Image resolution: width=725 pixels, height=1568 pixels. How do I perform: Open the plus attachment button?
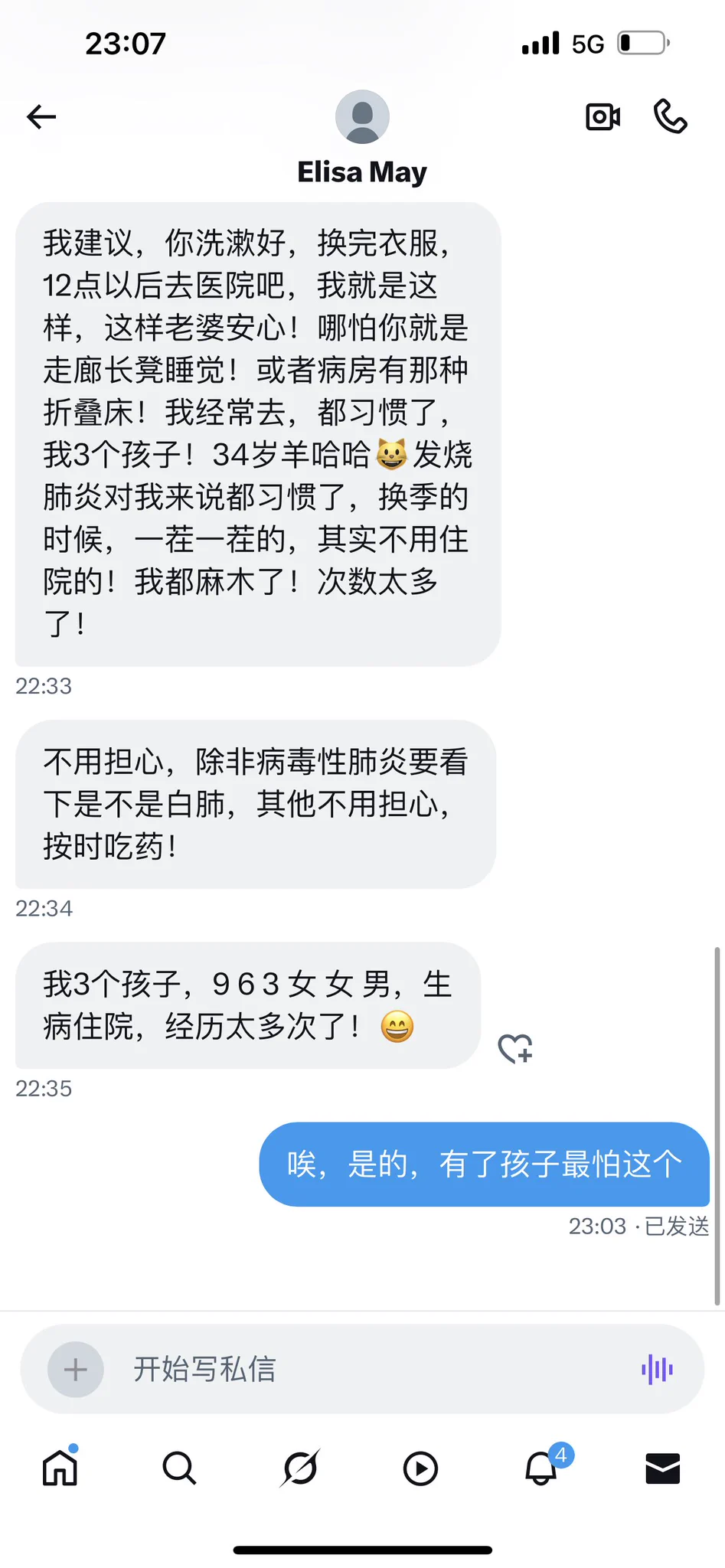[x=75, y=1369]
